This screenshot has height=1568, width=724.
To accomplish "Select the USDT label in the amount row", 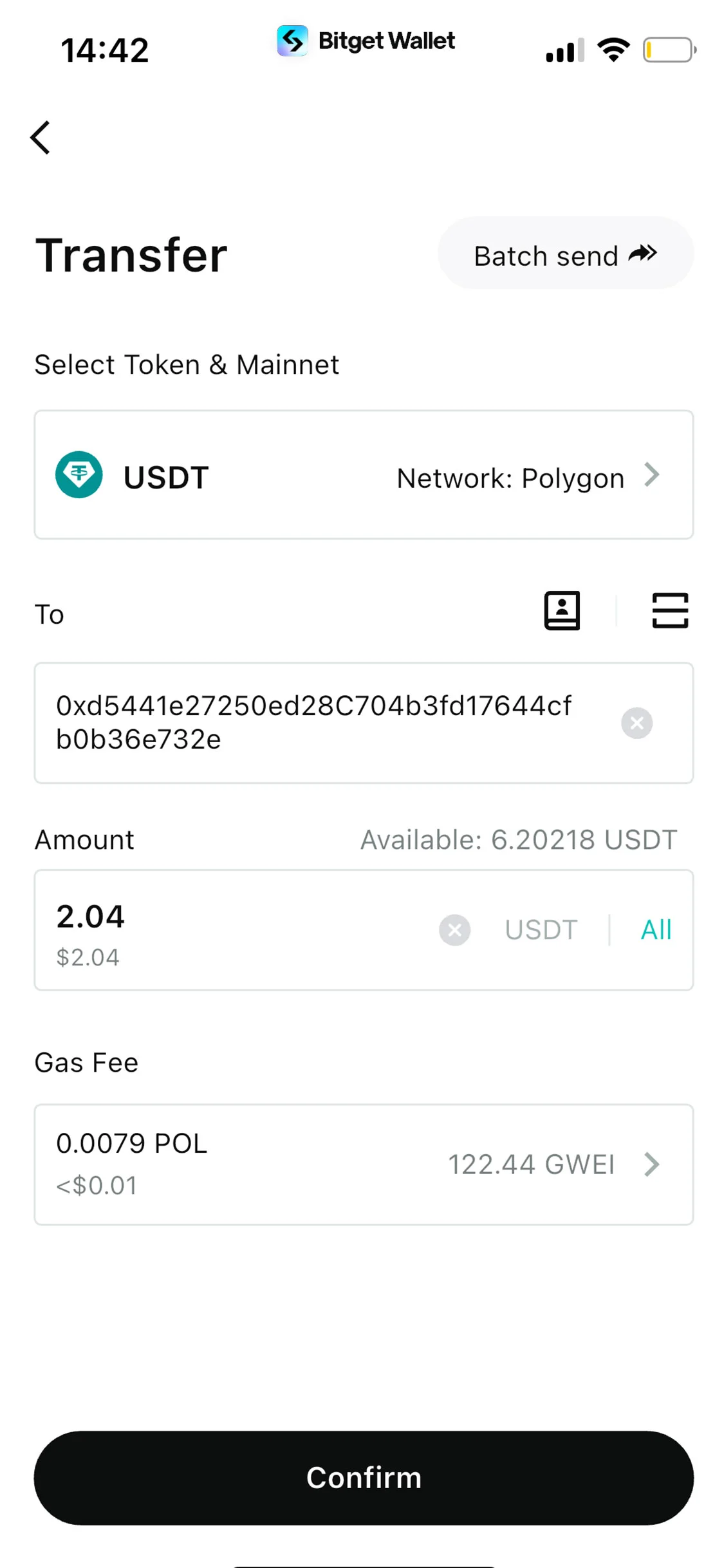I will (x=540, y=929).
